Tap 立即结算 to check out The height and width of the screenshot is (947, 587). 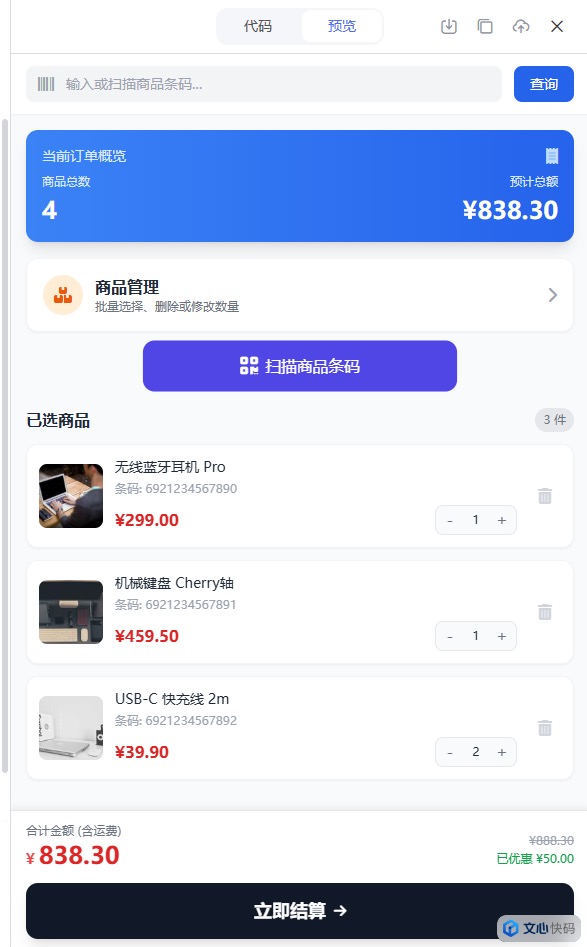pyautogui.click(x=300, y=911)
